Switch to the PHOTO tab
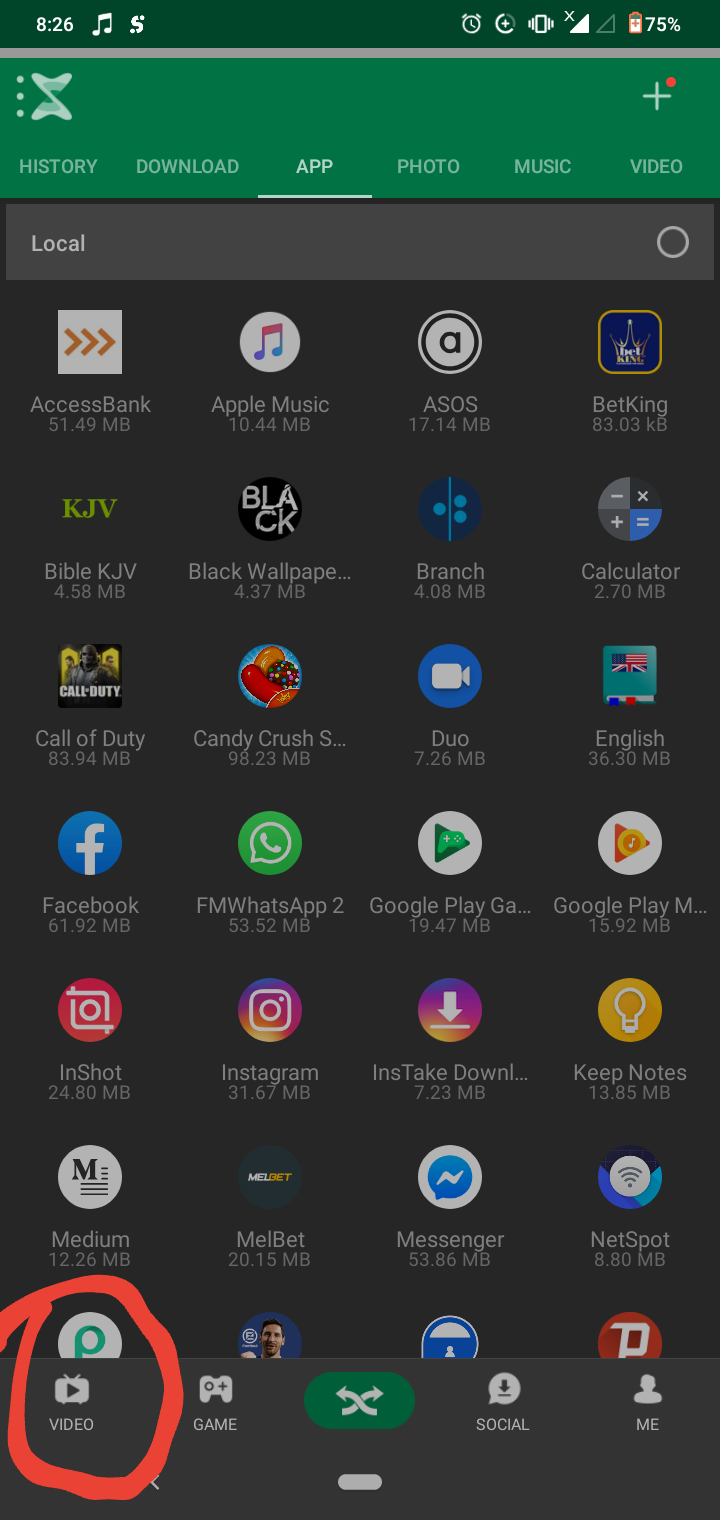The height and width of the screenshot is (1520, 720). pyautogui.click(x=428, y=166)
